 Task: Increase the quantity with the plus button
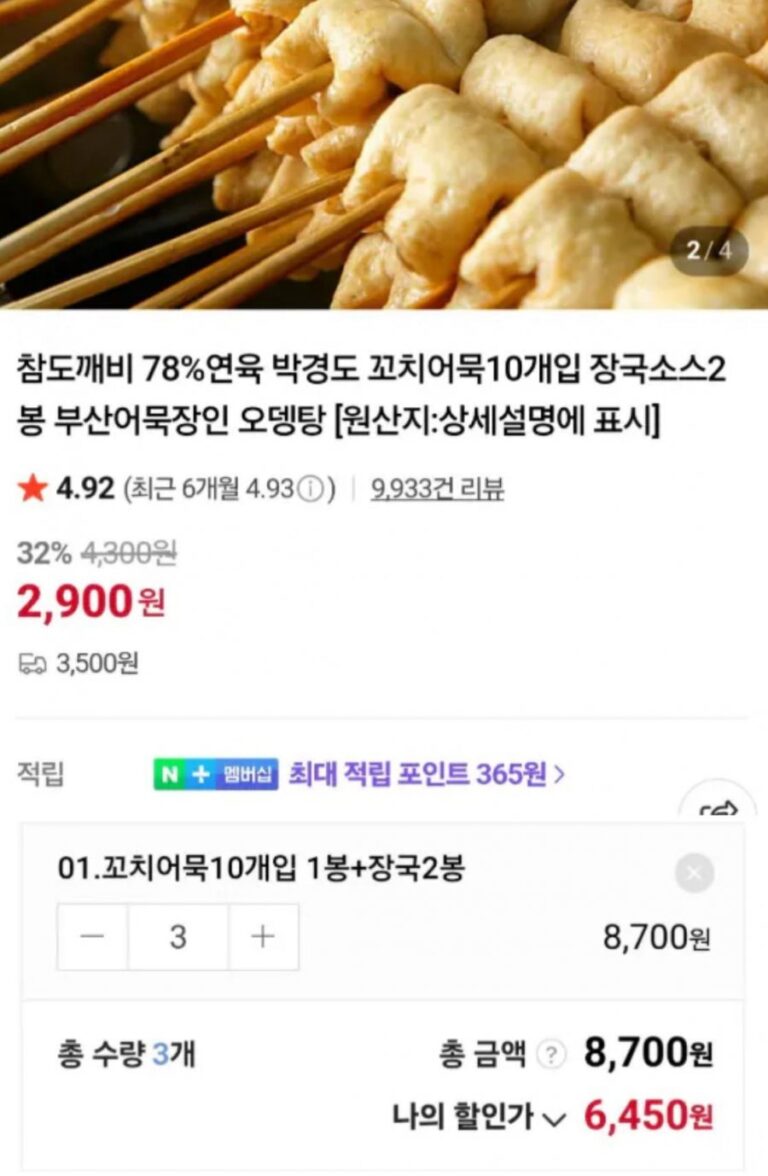click(263, 937)
